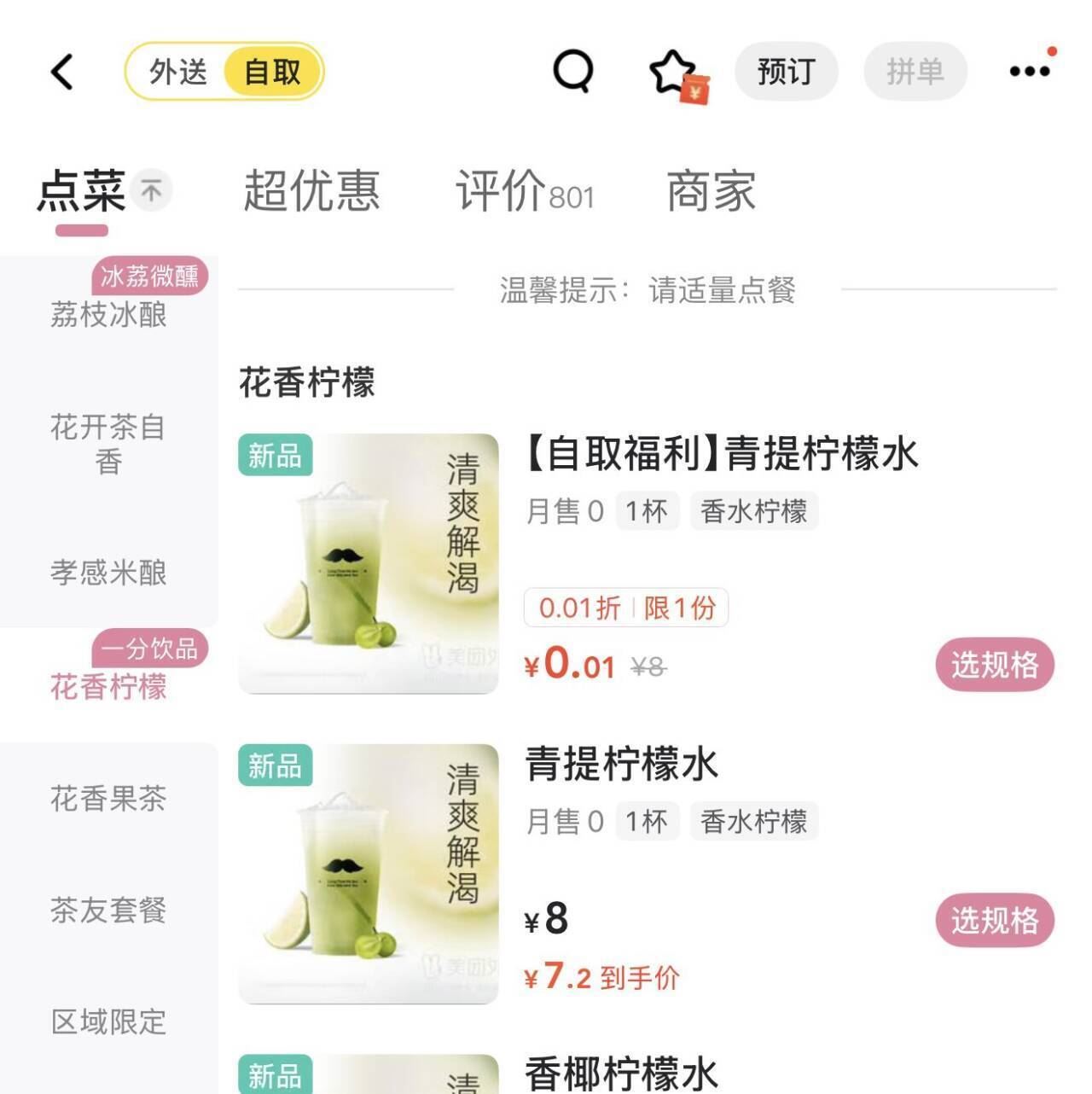Open the search within this store
This screenshot has width=1092, height=1094.
coord(574,72)
